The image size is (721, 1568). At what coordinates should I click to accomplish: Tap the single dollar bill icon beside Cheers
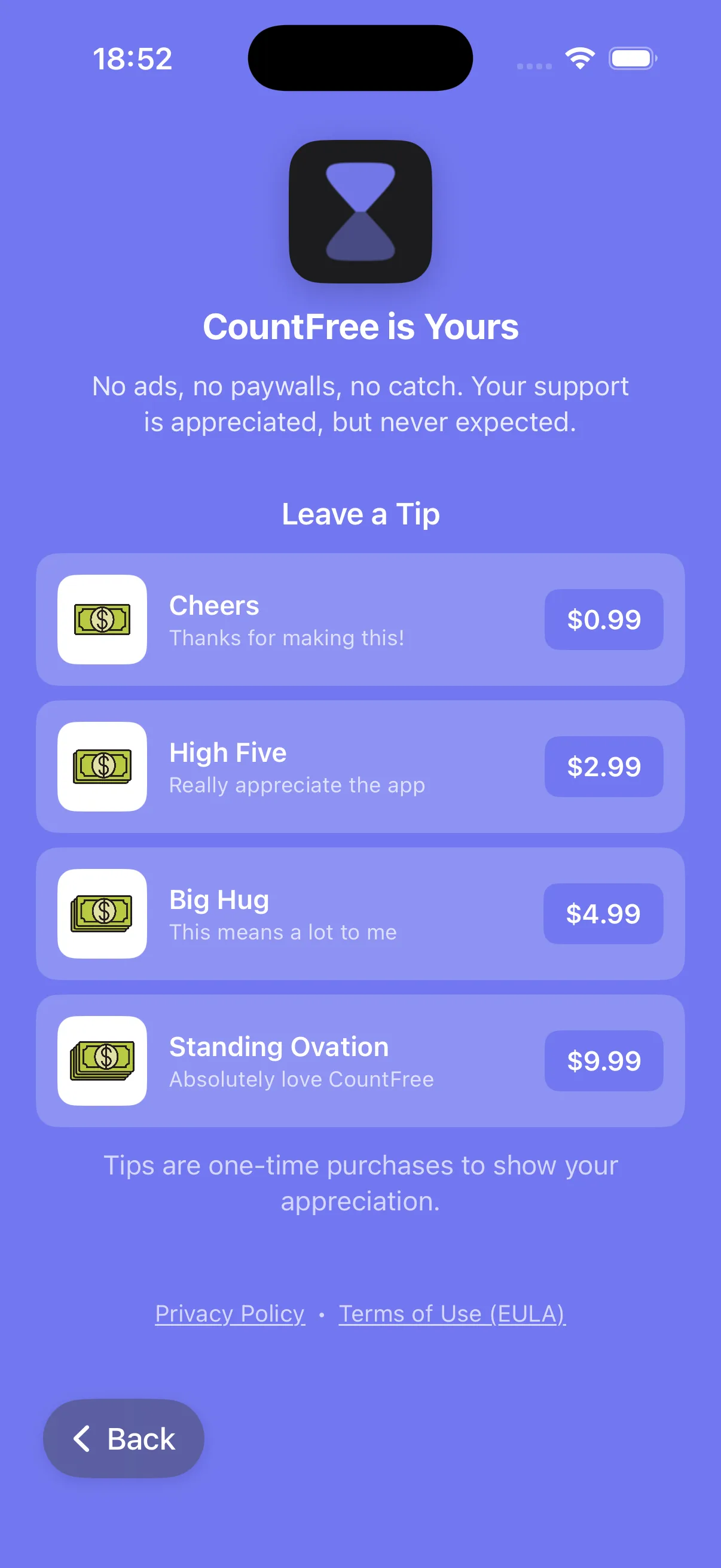click(x=101, y=619)
